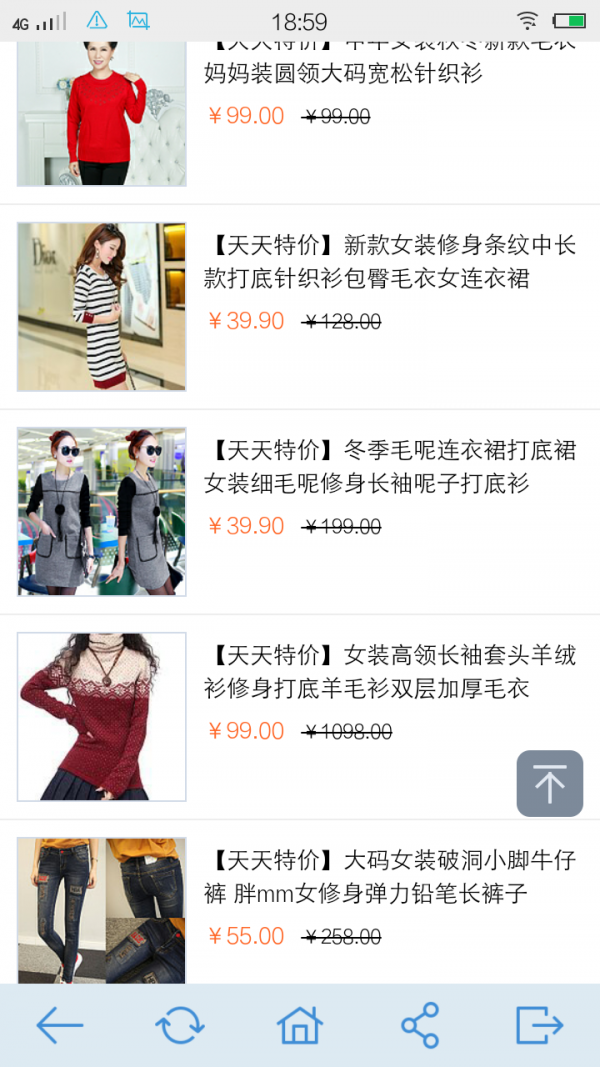Viewport: 600px width, 1067px height.
Task: View the red patterned sweater photo
Action: pyautogui.click(x=101, y=716)
